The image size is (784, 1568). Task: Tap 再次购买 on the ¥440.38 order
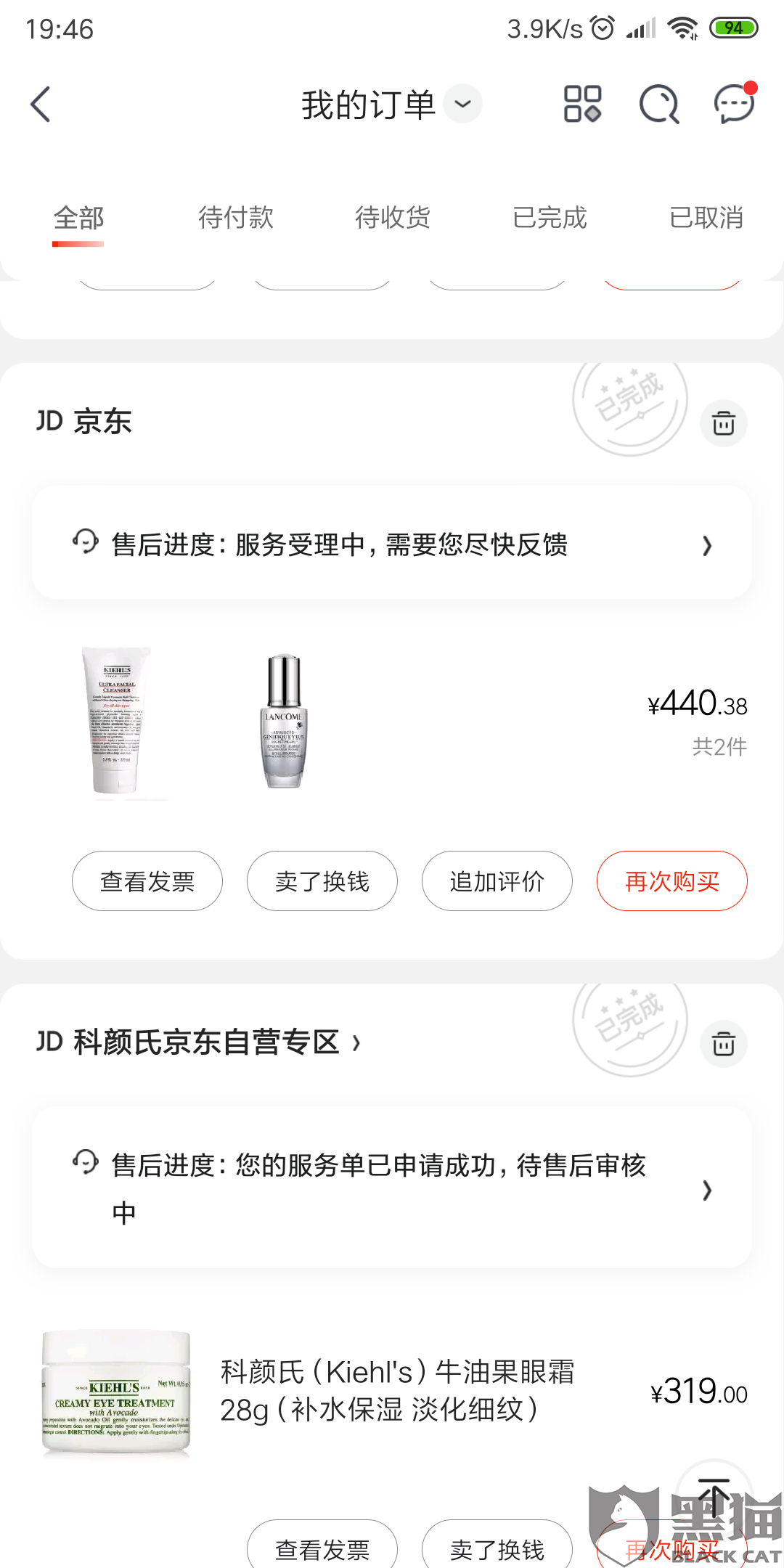tap(672, 881)
